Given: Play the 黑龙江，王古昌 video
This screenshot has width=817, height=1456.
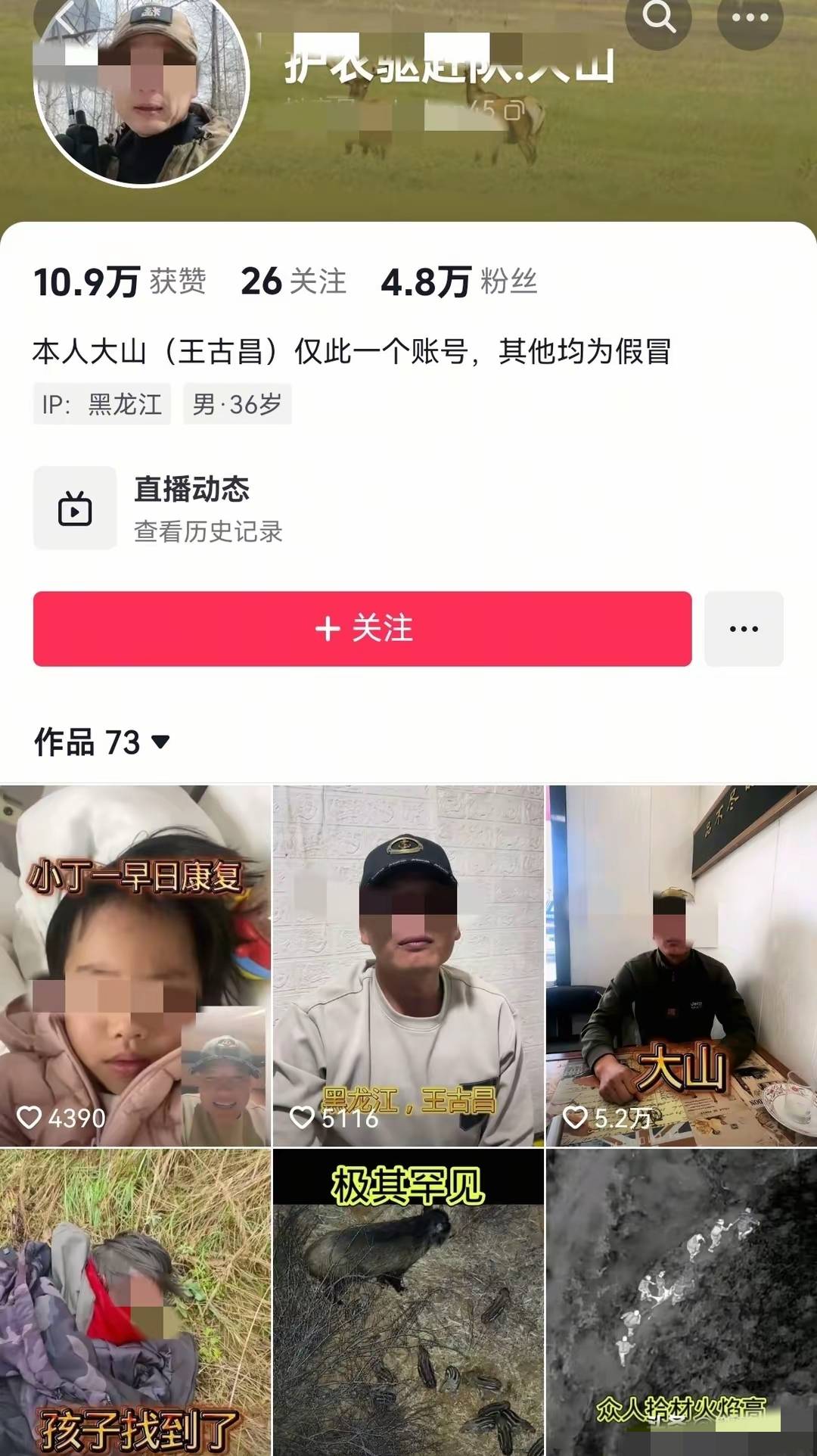Looking at the screenshot, I should point(408,966).
